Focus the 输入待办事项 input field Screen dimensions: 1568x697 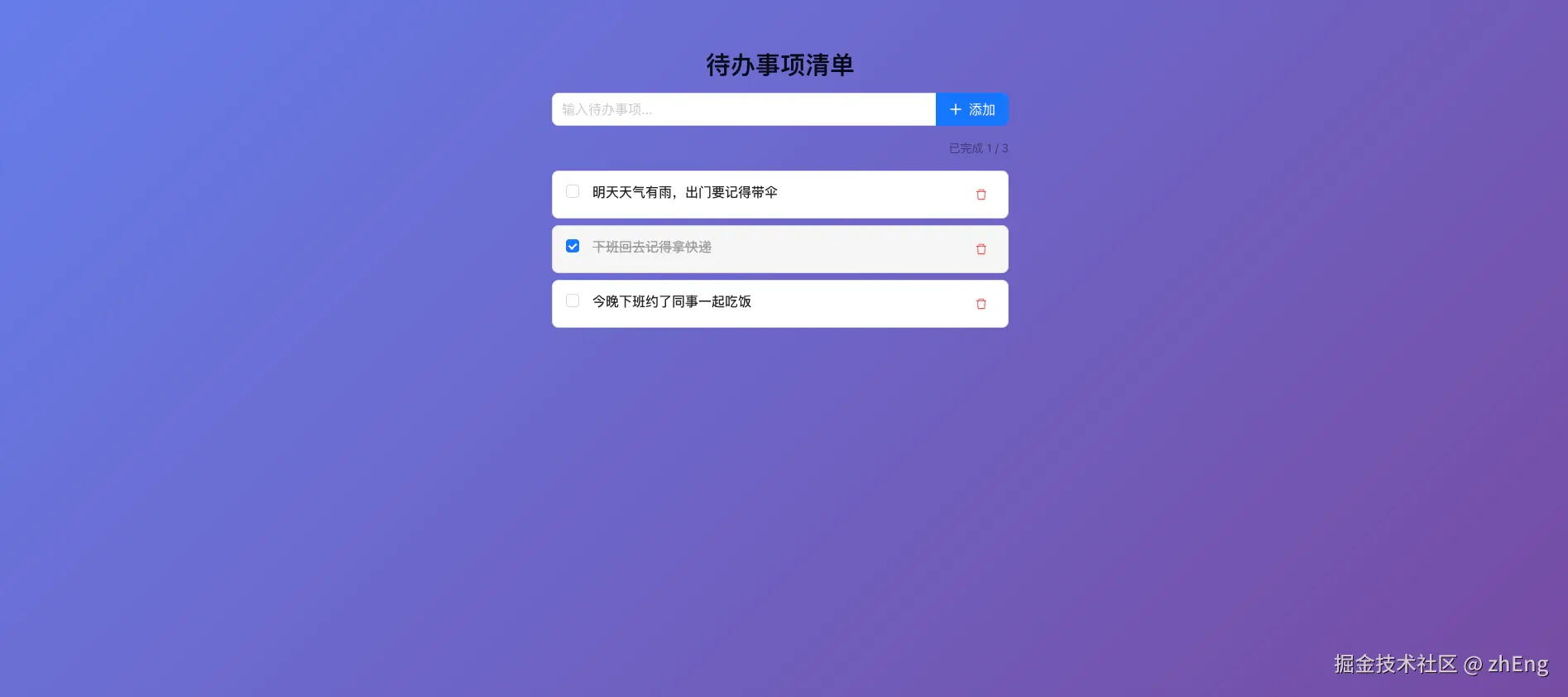743,109
